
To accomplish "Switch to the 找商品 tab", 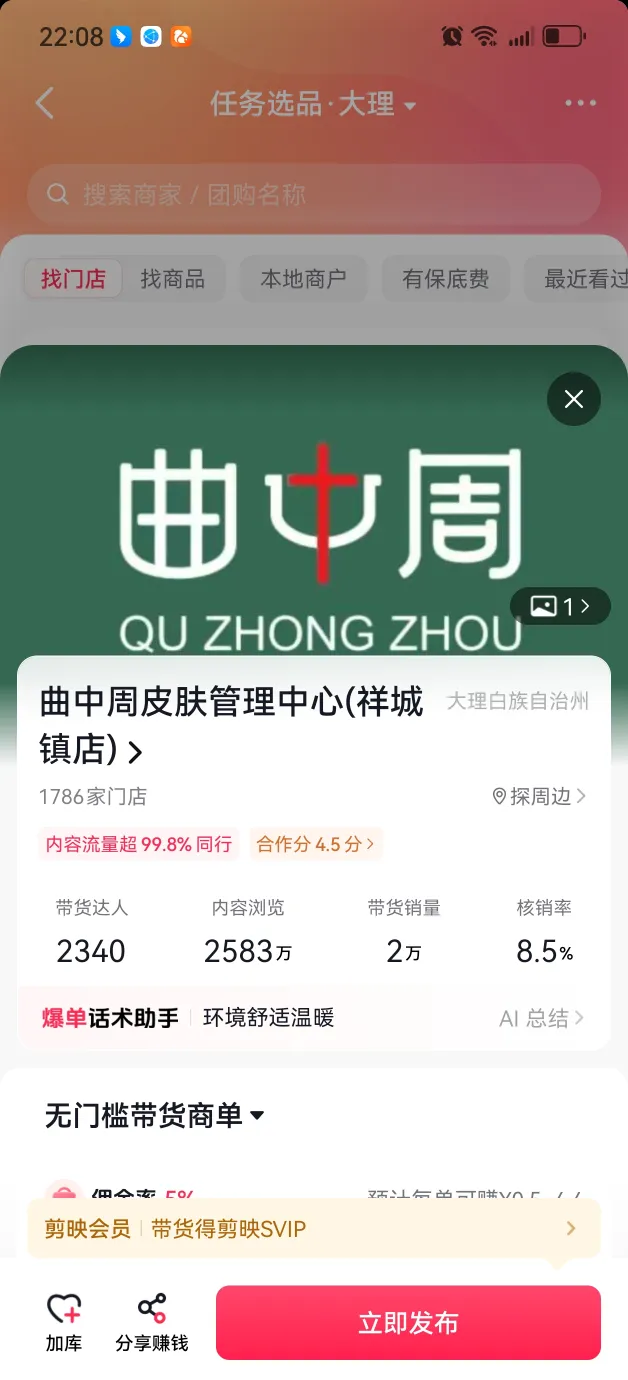I will (172, 279).
